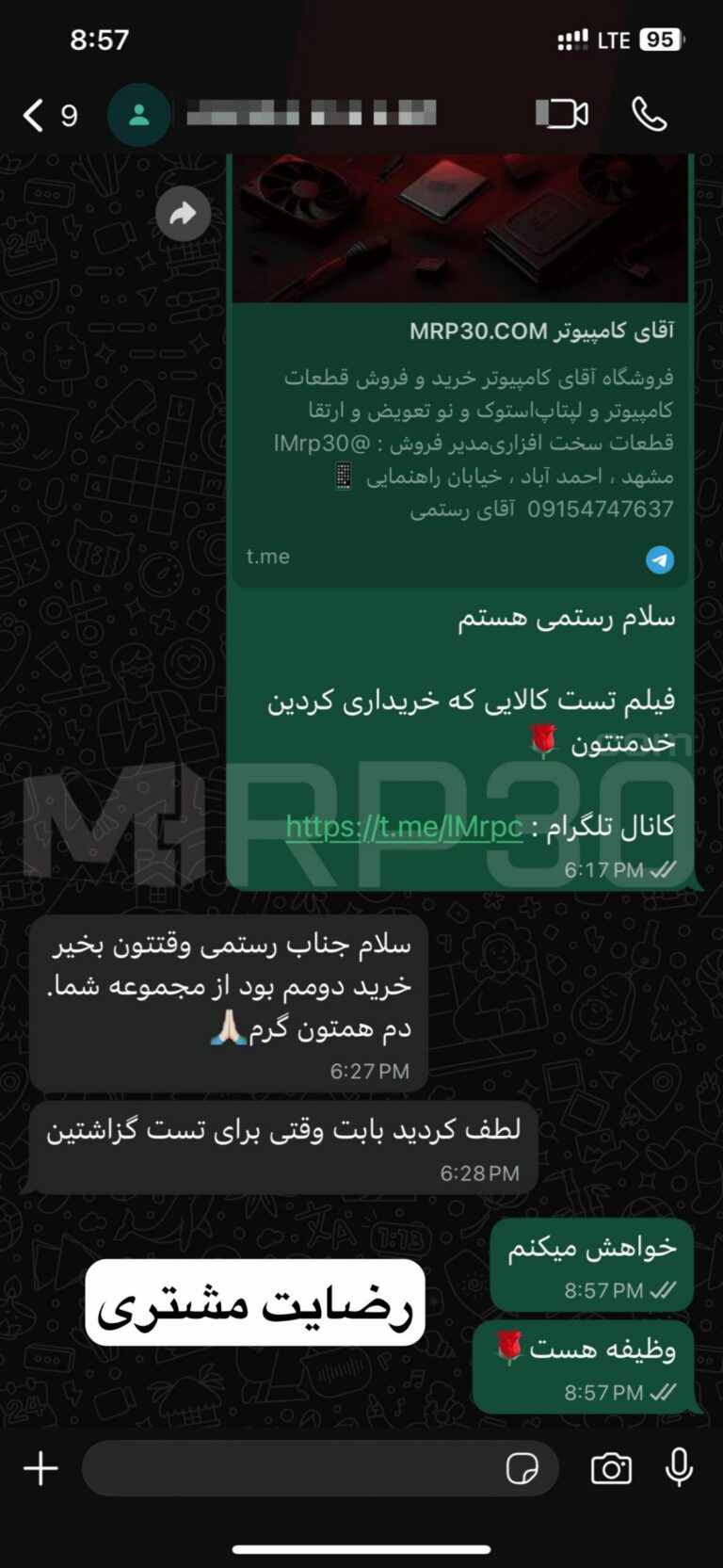Open the sticker picker
This screenshot has width=723, height=1568.
[522, 1468]
